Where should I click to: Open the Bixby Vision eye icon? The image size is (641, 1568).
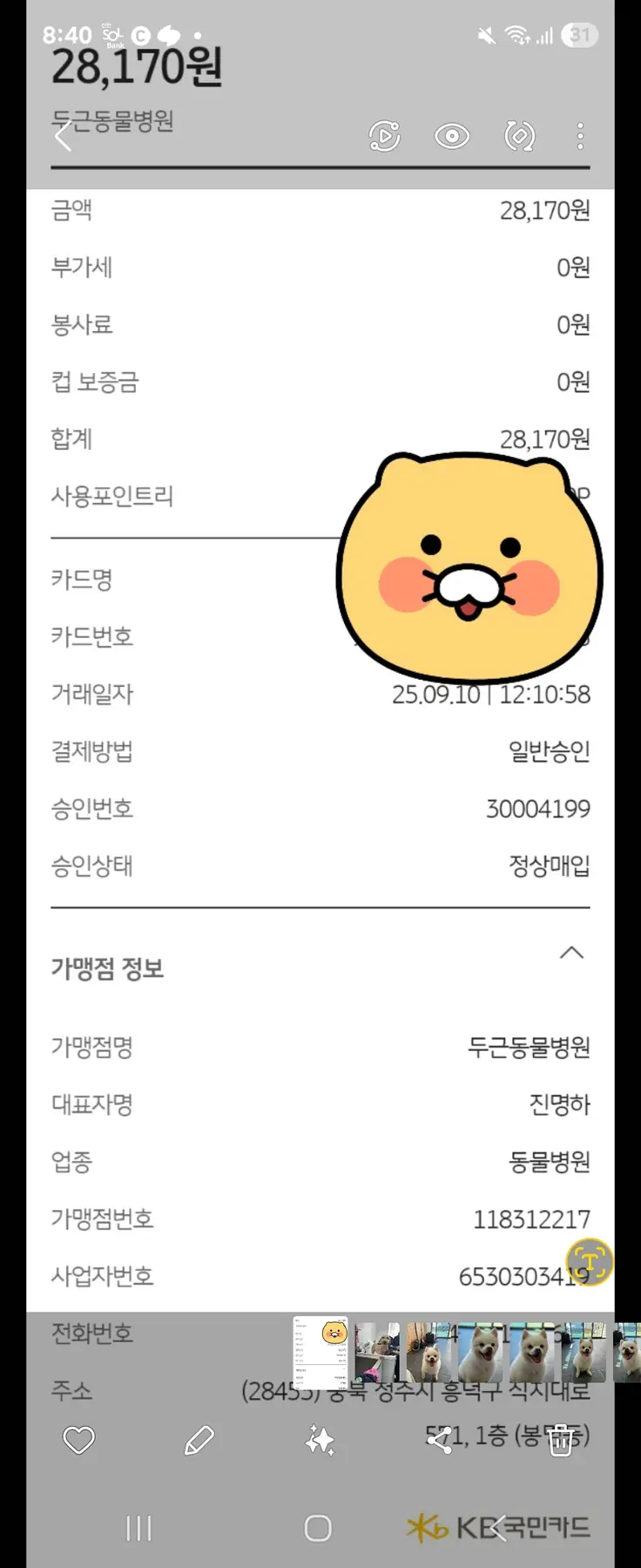[452, 136]
